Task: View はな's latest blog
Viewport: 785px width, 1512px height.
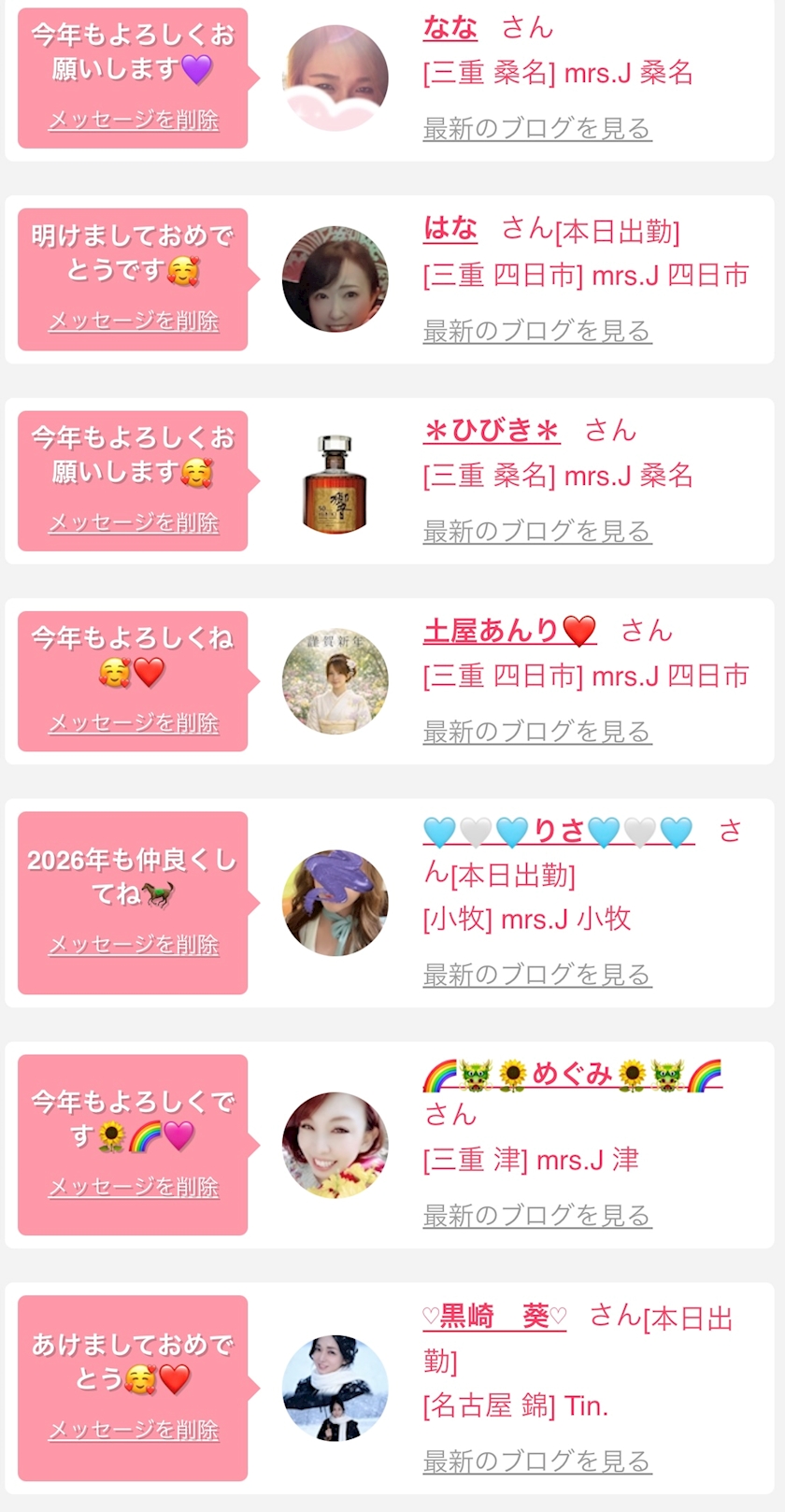Action: click(x=536, y=330)
